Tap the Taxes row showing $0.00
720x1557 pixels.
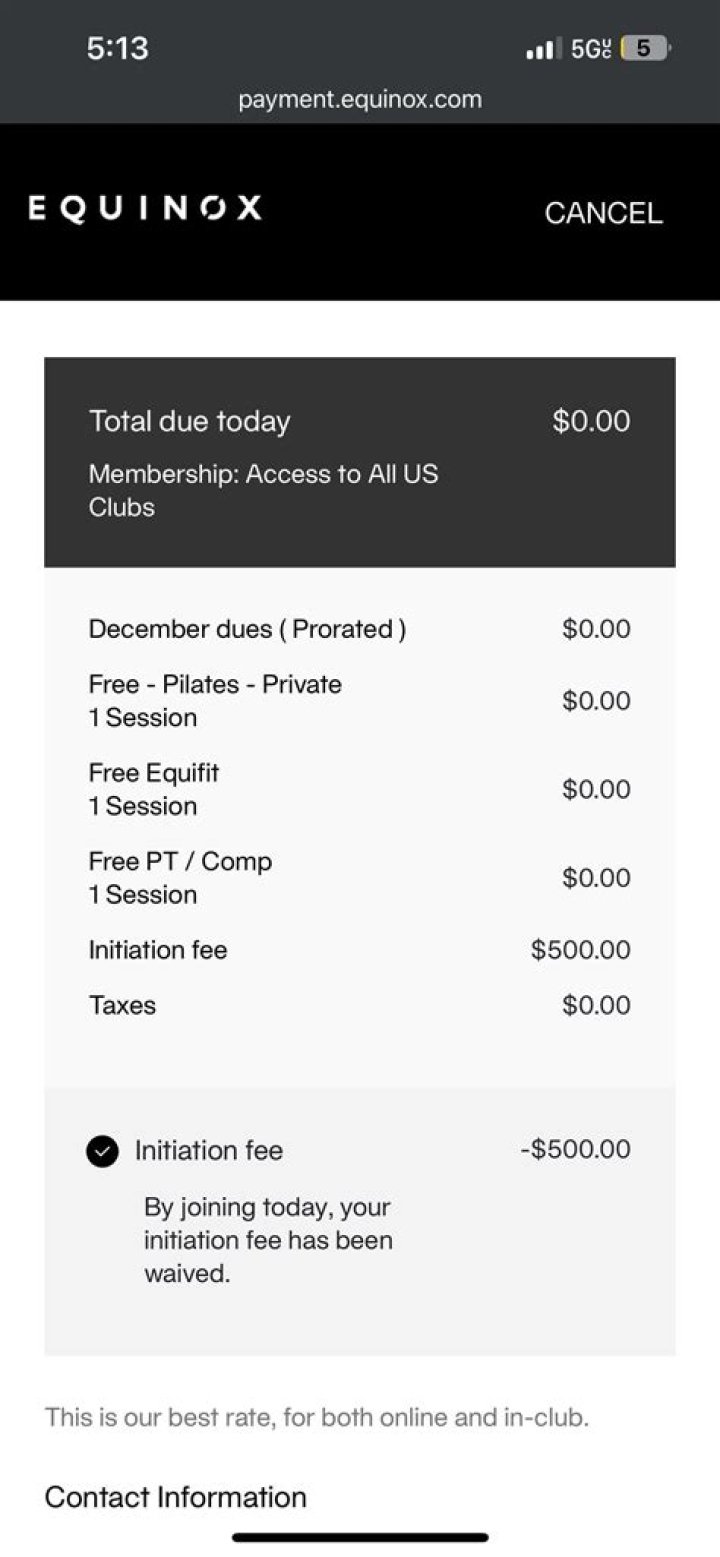(122, 1005)
